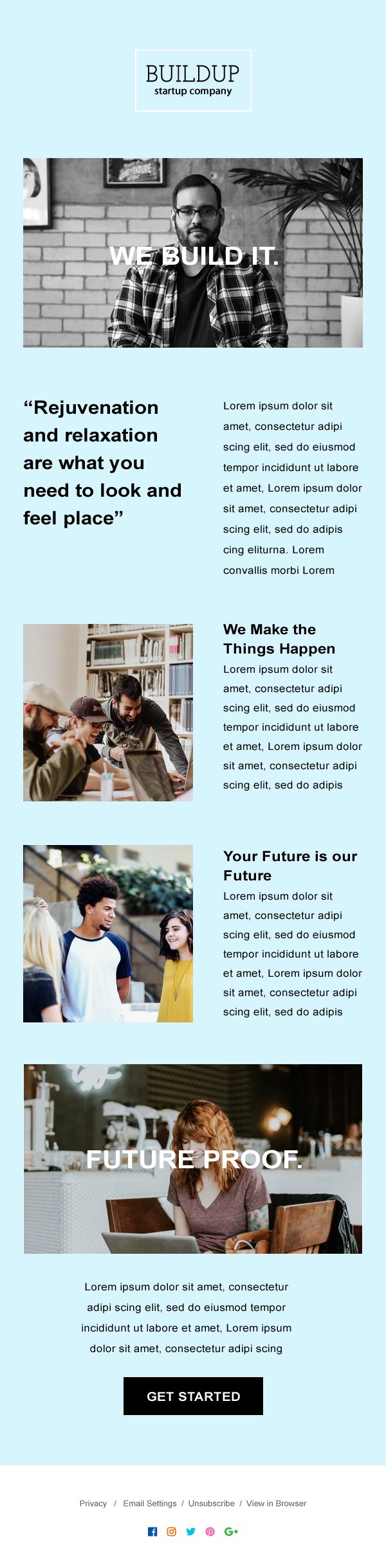Select the Unsubscribe link

point(211,1503)
